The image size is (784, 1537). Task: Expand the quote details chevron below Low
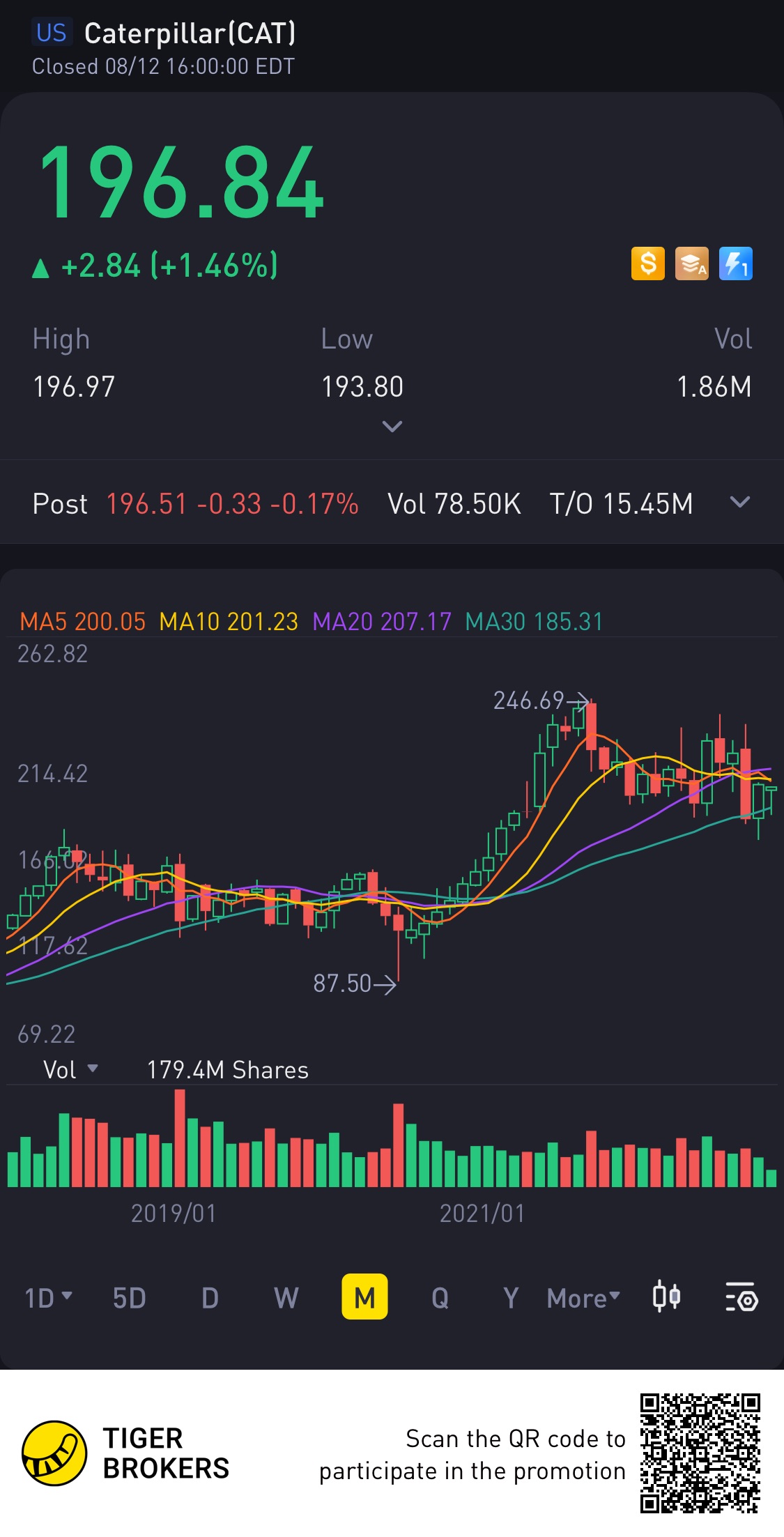click(x=392, y=426)
